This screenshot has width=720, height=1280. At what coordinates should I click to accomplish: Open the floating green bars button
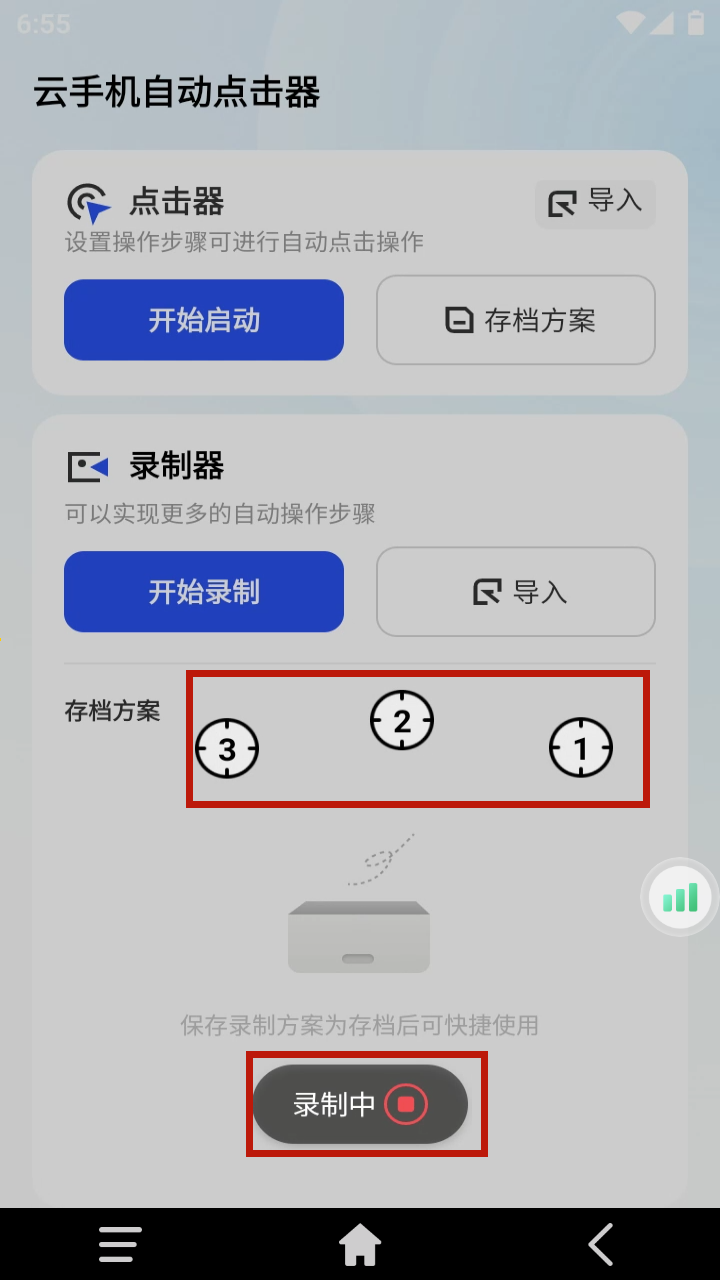[680, 897]
